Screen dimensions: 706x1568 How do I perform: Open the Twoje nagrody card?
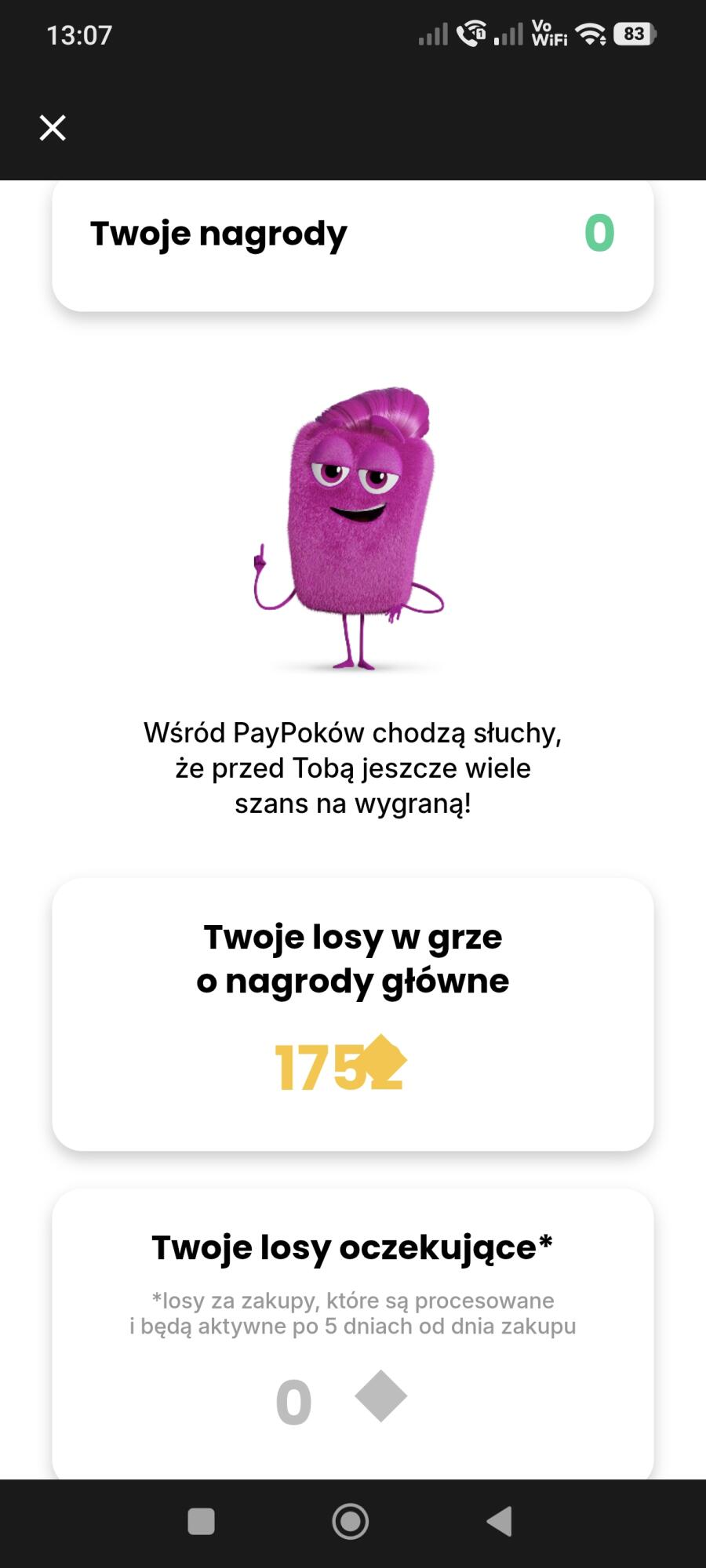tap(352, 235)
